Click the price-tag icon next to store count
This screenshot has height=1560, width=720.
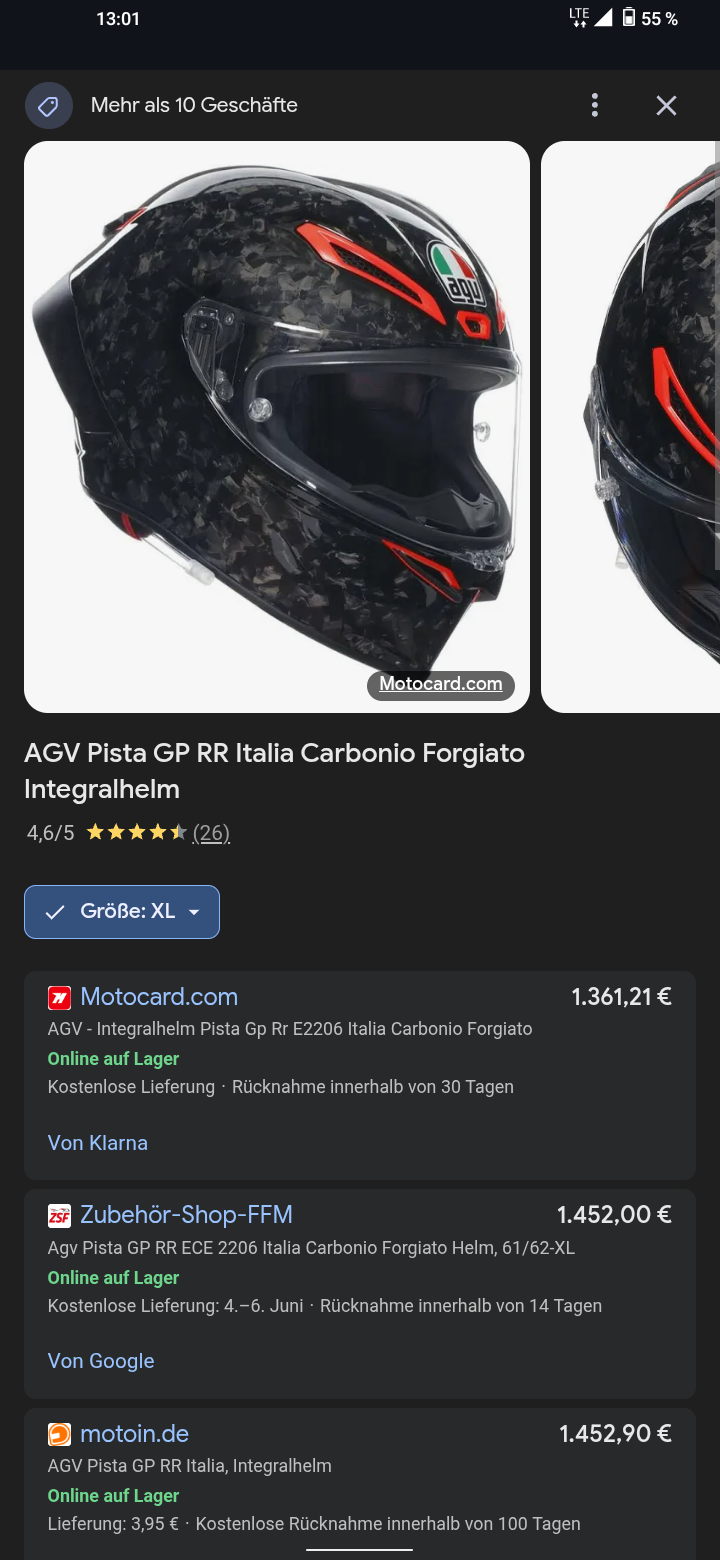click(x=48, y=104)
